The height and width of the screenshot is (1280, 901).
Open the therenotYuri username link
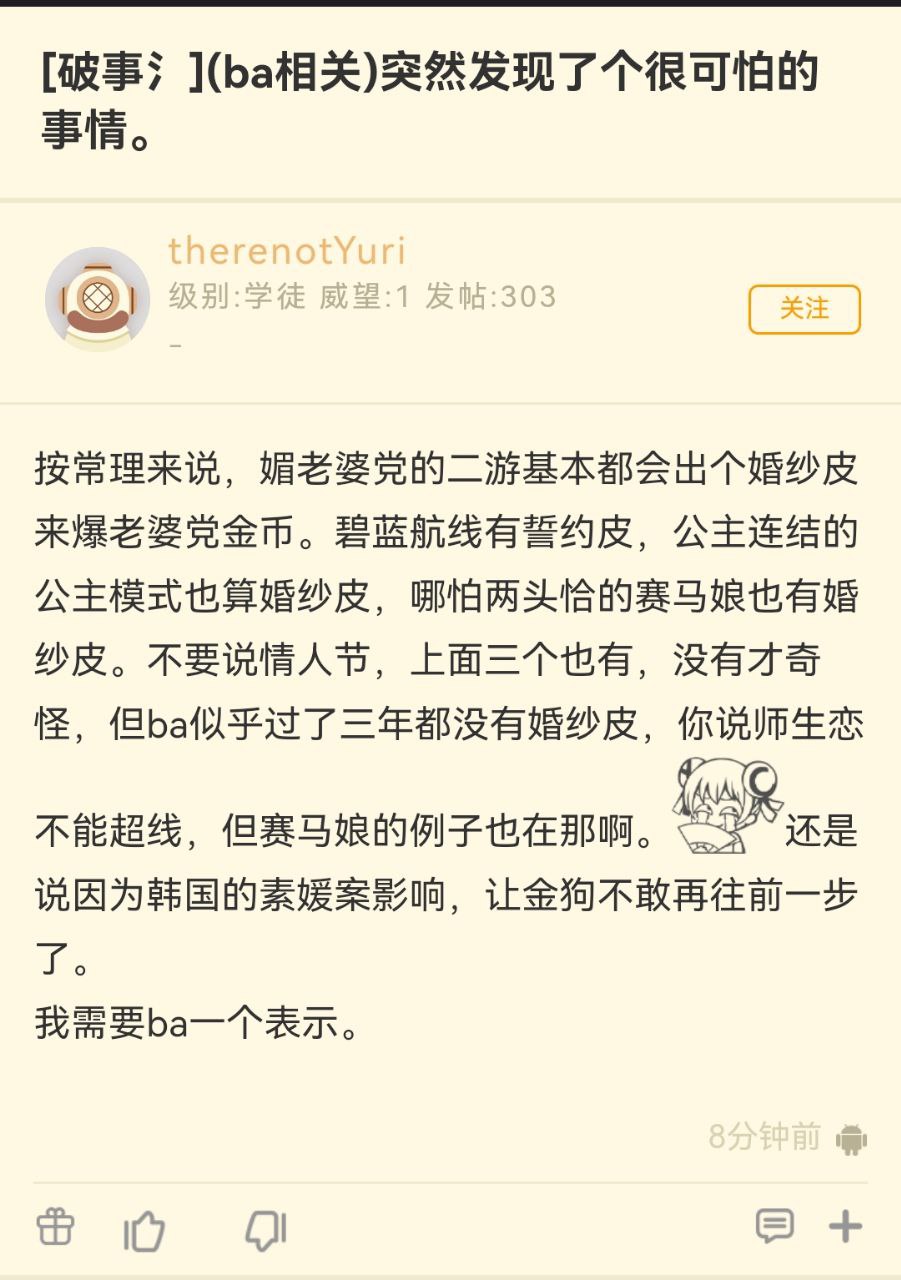[x=286, y=251]
